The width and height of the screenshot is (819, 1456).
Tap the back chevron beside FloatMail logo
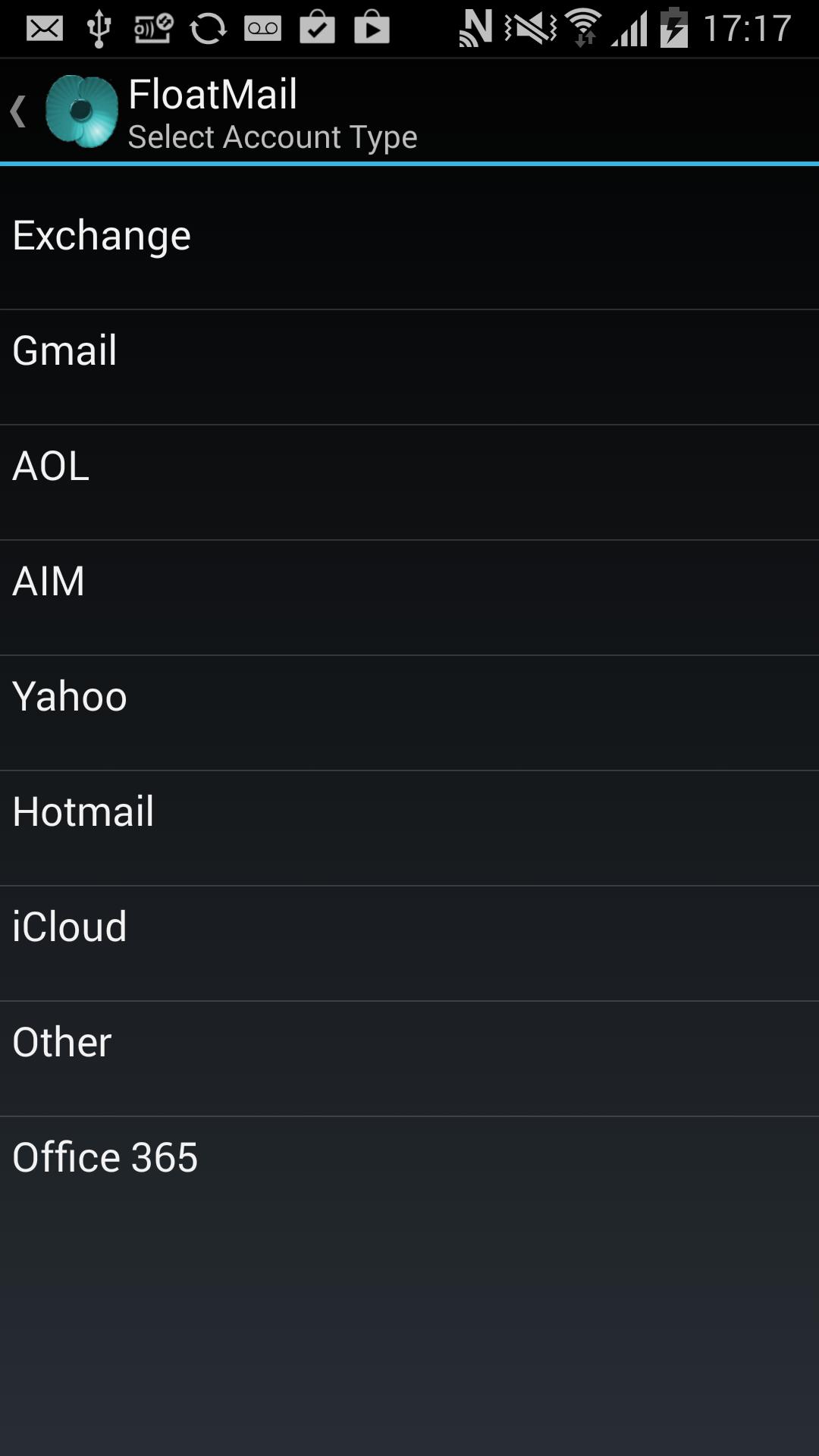click(x=17, y=110)
